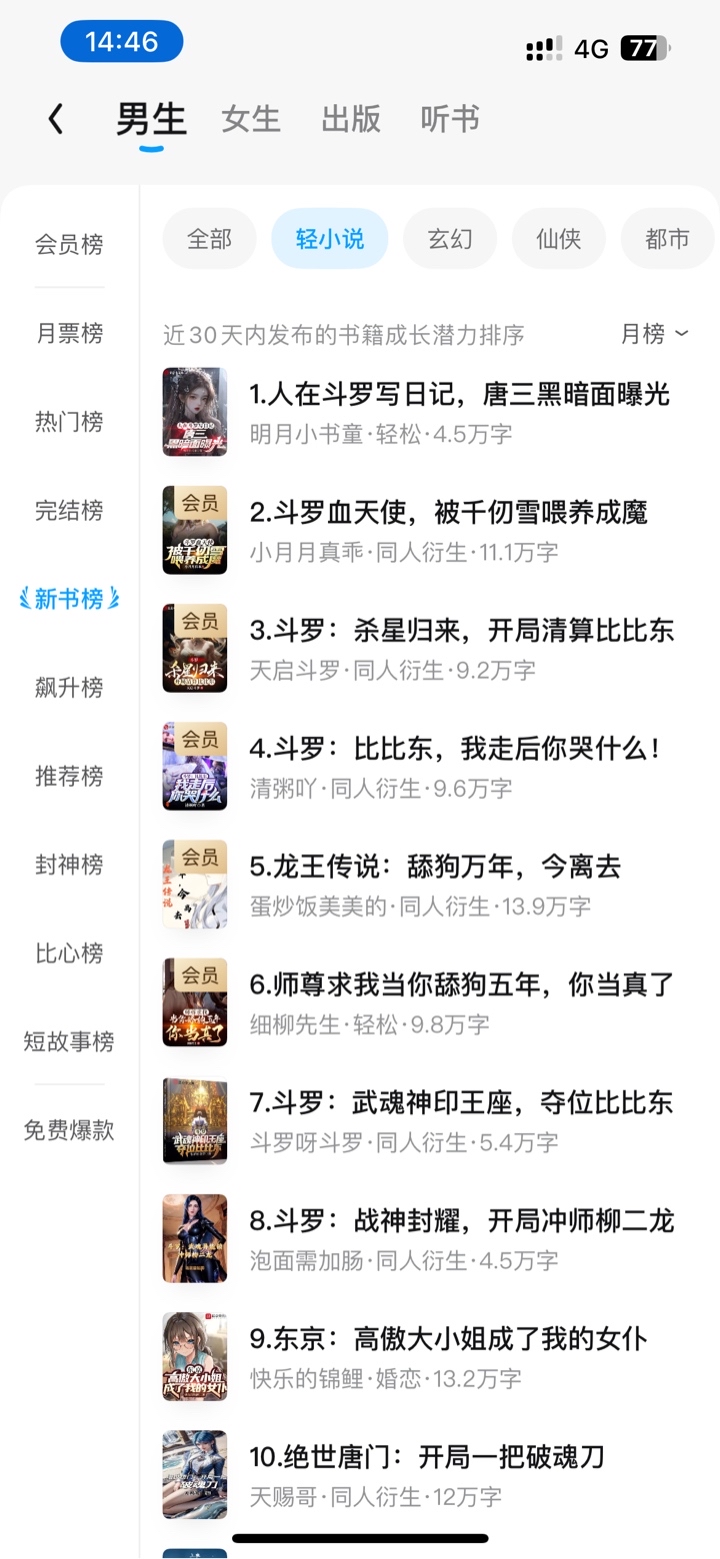Filter by the 玄幻 genre chip
This screenshot has width=720, height=1559.
tap(449, 239)
